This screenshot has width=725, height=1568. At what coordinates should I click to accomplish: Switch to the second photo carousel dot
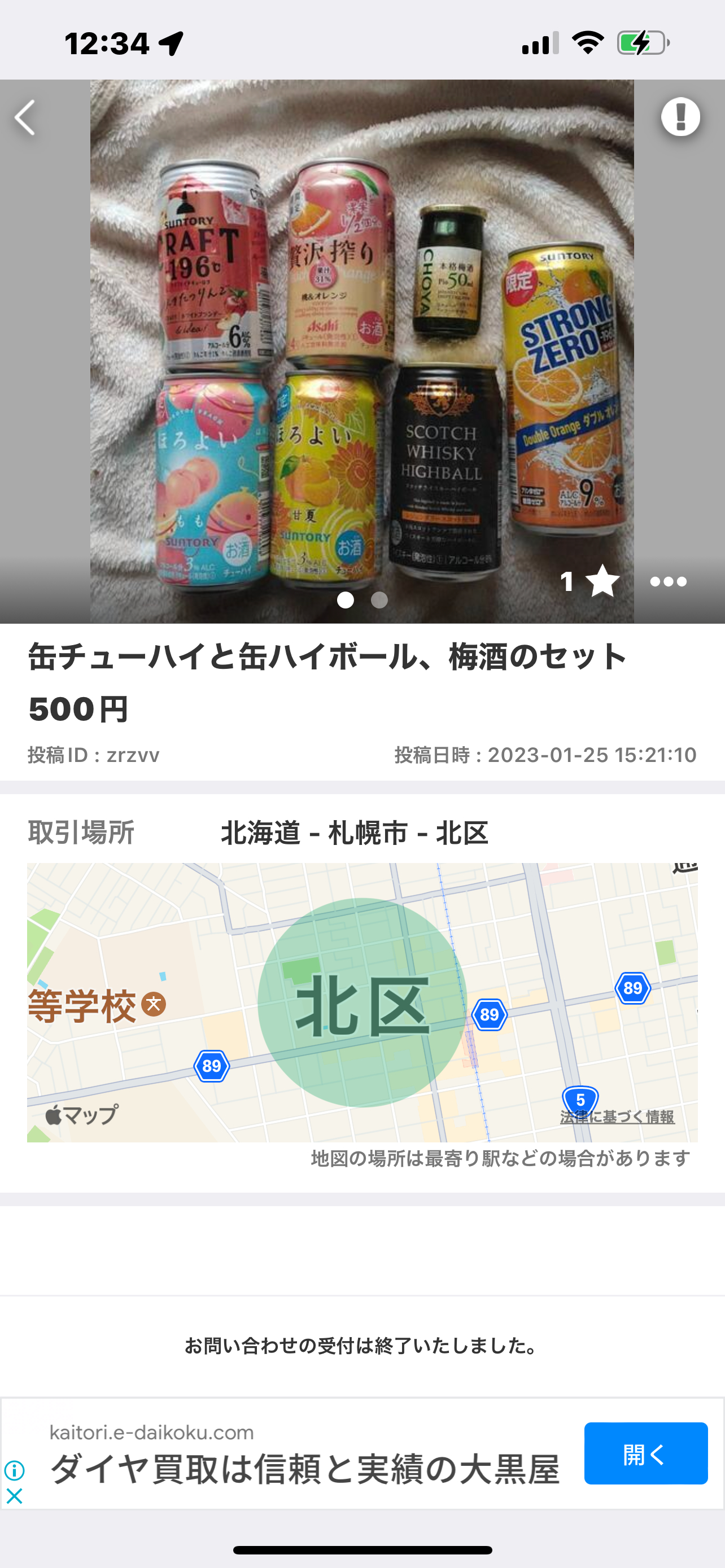(x=379, y=601)
